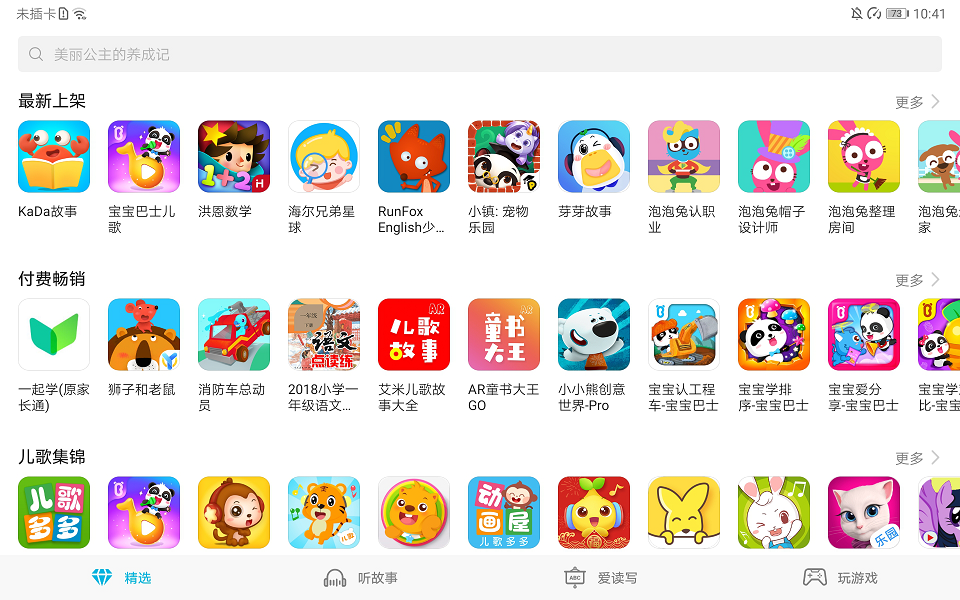Open 一起学(原家长通) app

(54, 335)
